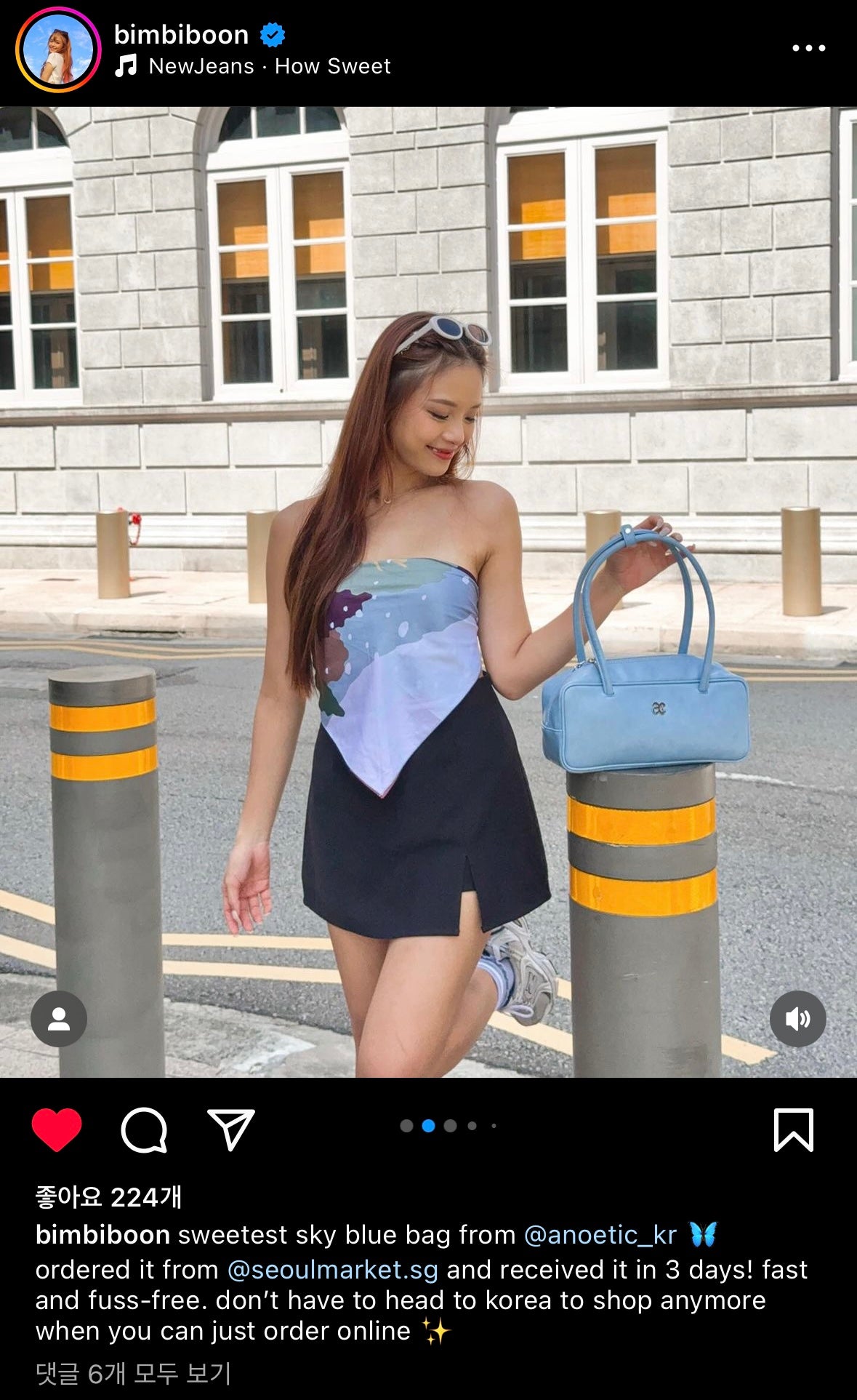Open the @seoulmarket.sg mention in caption
The height and width of the screenshot is (1400, 857).
(333, 1269)
